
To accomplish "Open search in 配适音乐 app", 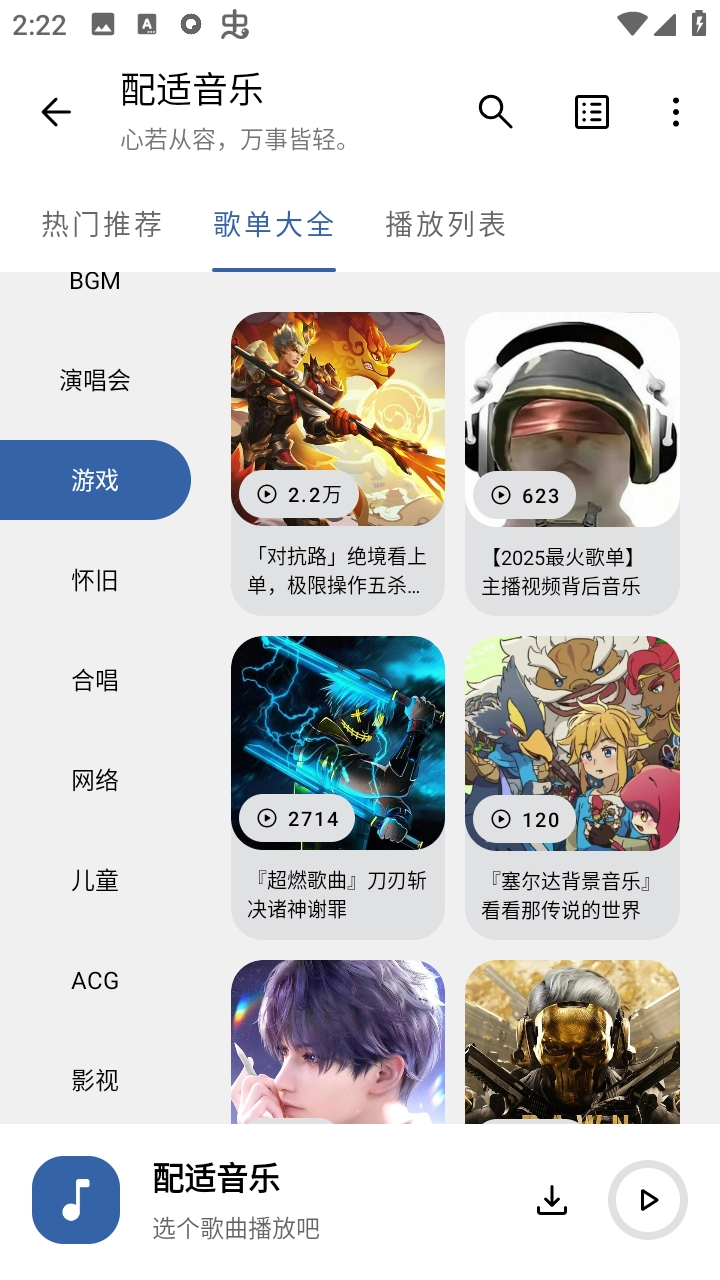I will click(495, 112).
